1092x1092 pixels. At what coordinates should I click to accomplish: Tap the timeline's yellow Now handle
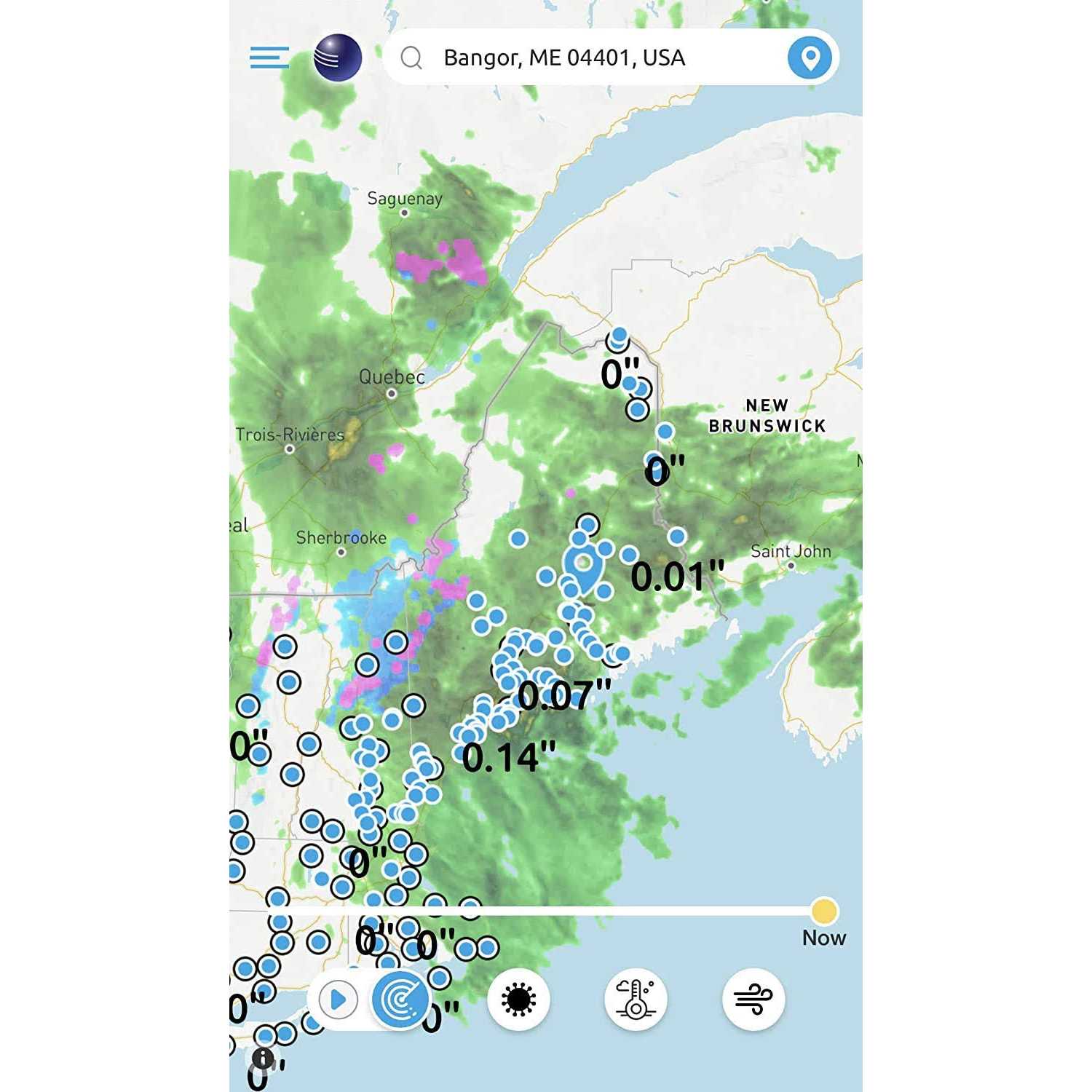(823, 910)
